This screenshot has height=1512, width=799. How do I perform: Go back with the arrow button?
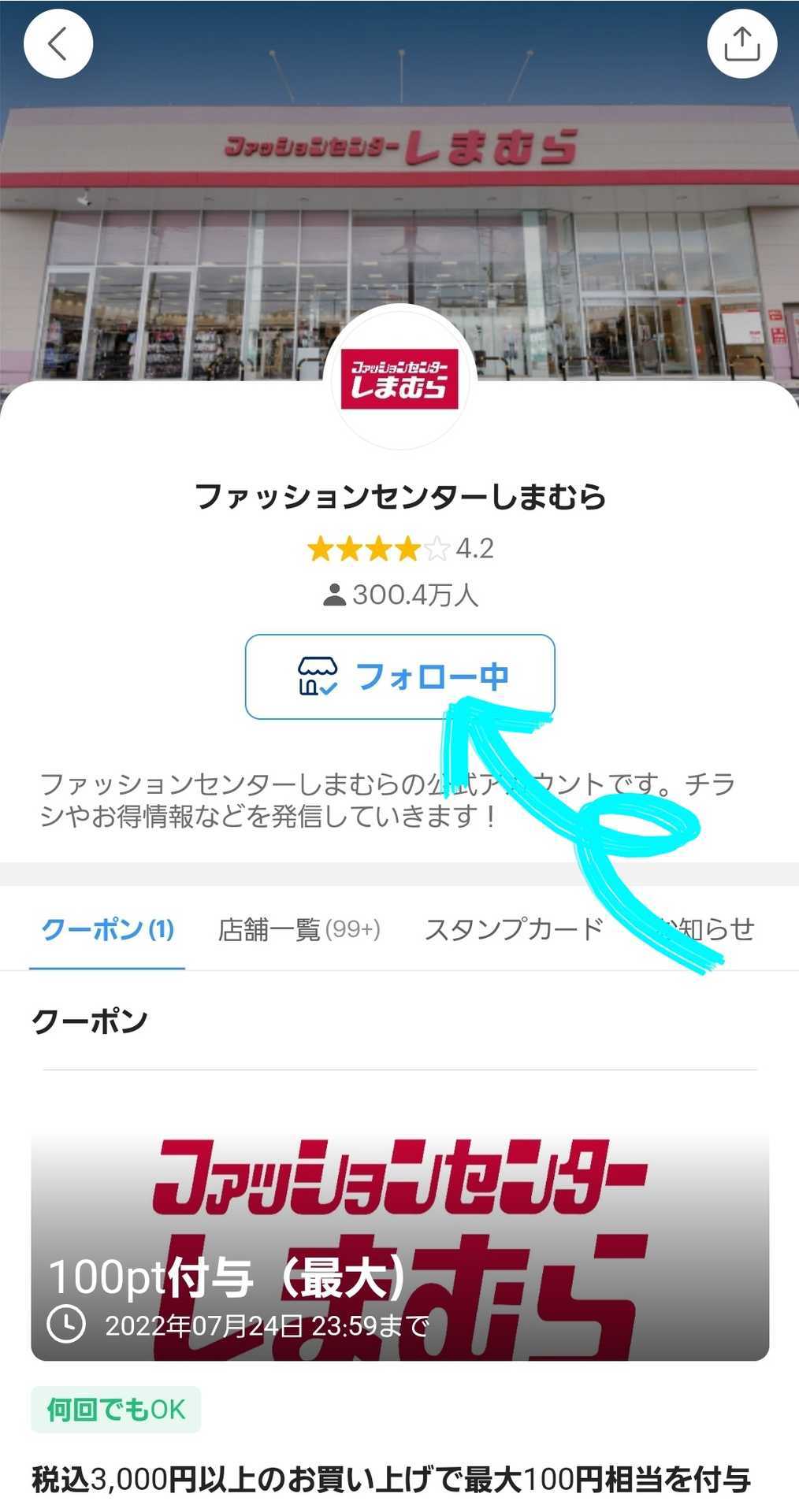click(x=58, y=43)
